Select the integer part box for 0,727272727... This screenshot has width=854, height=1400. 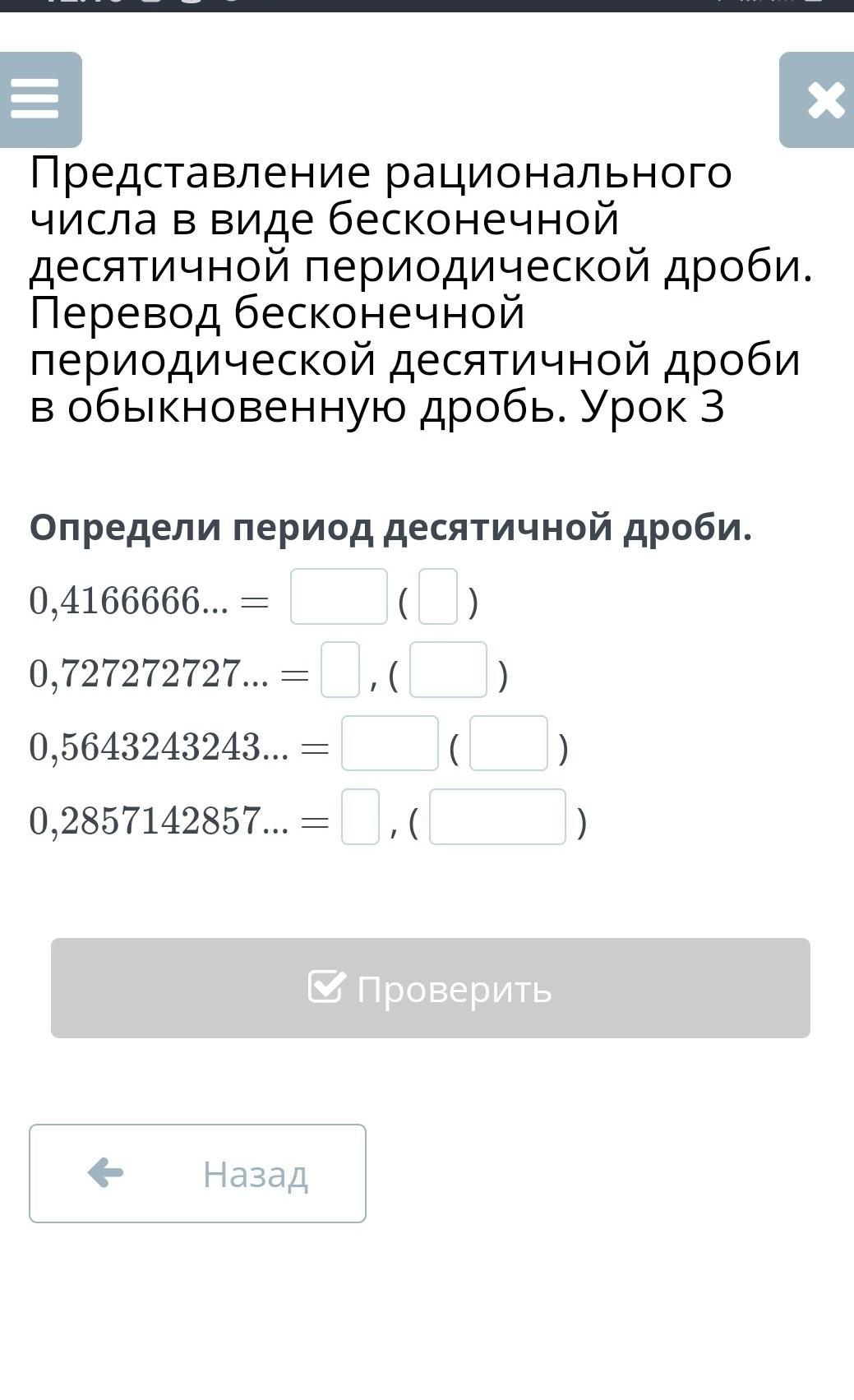[x=340, y=670]
